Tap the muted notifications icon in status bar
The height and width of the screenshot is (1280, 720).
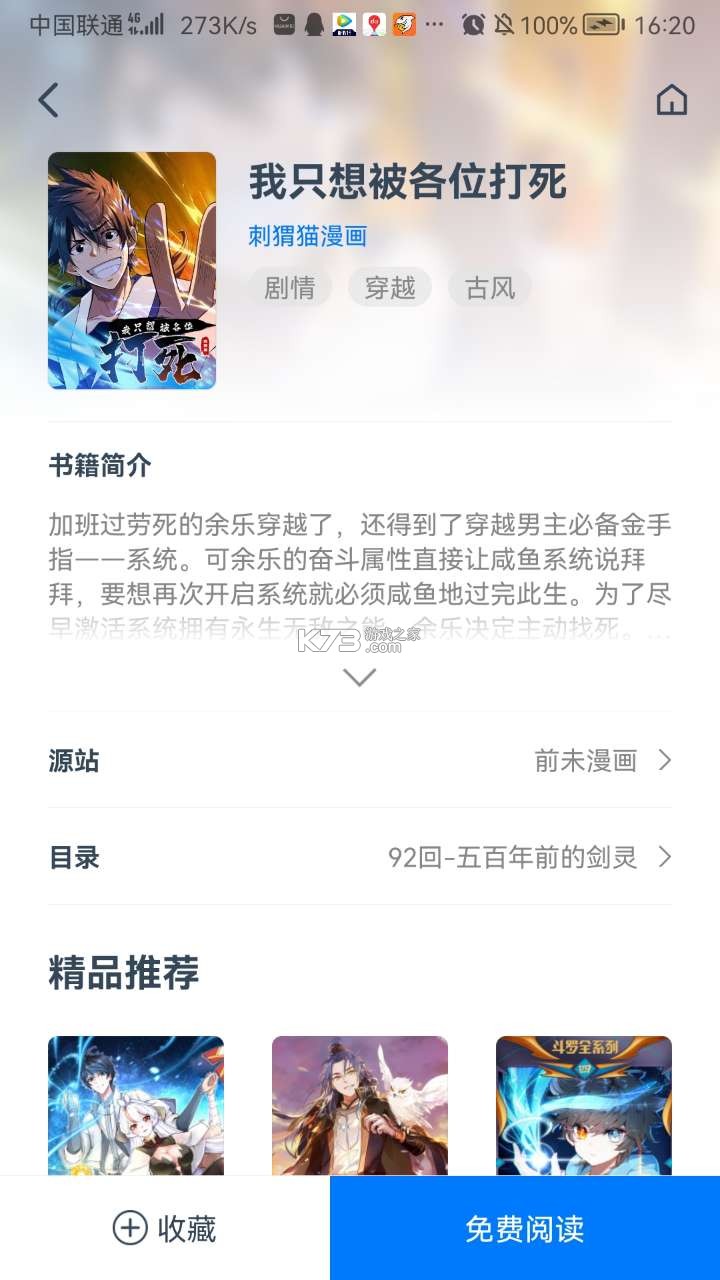pyautogui.click(x=504, y=22)
